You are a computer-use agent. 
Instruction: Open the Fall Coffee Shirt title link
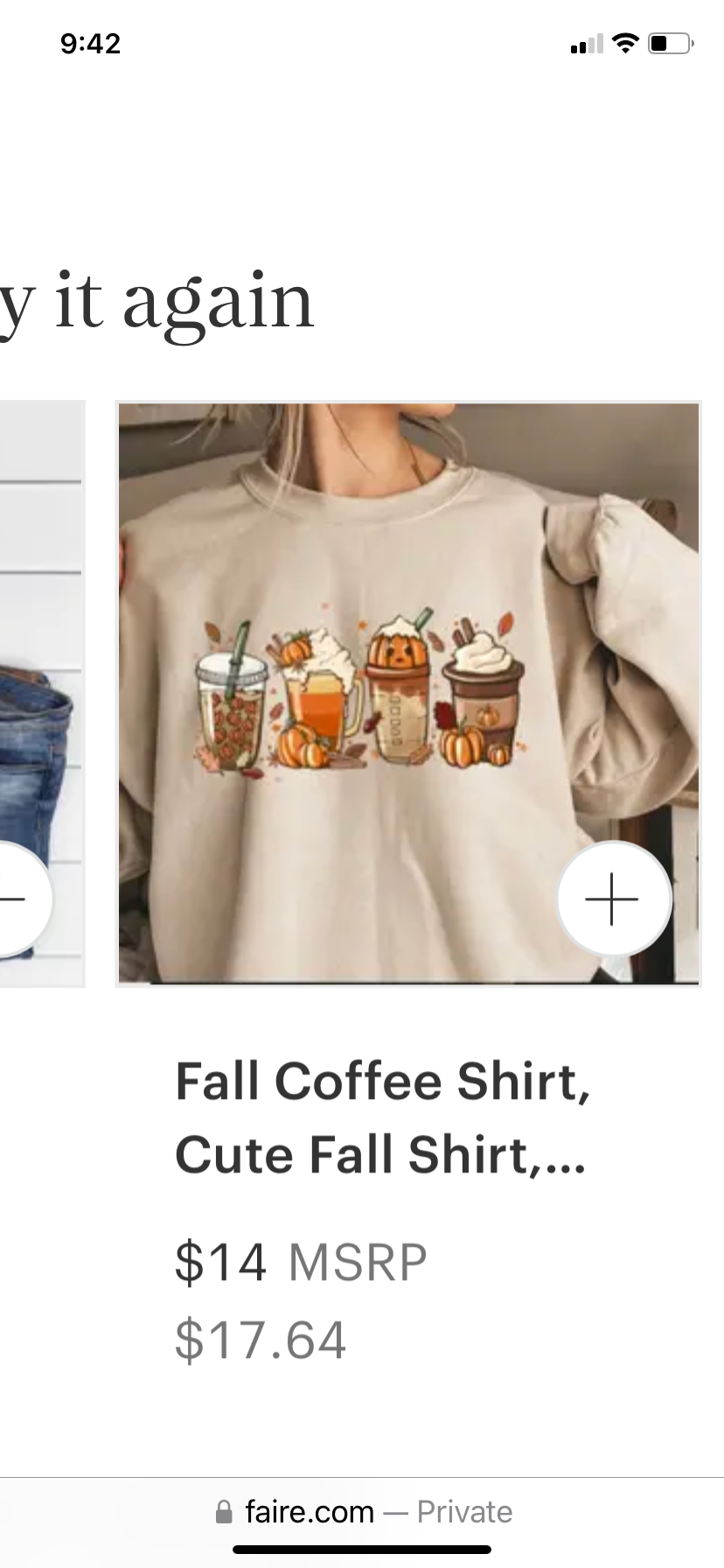tap(383, 1117)
